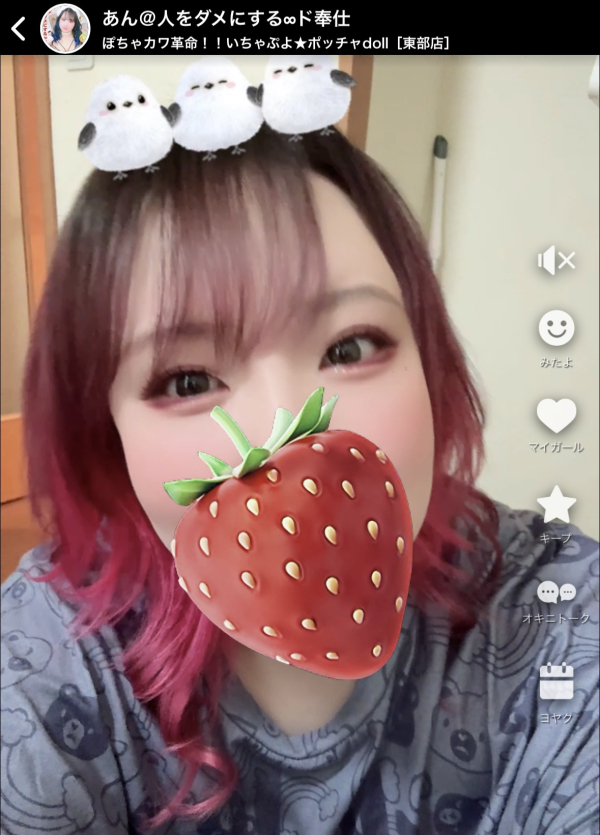Image resolution: width=600 pixels, height=835 pixels.
Task: Save this with the キープ star
Action: 556,505
